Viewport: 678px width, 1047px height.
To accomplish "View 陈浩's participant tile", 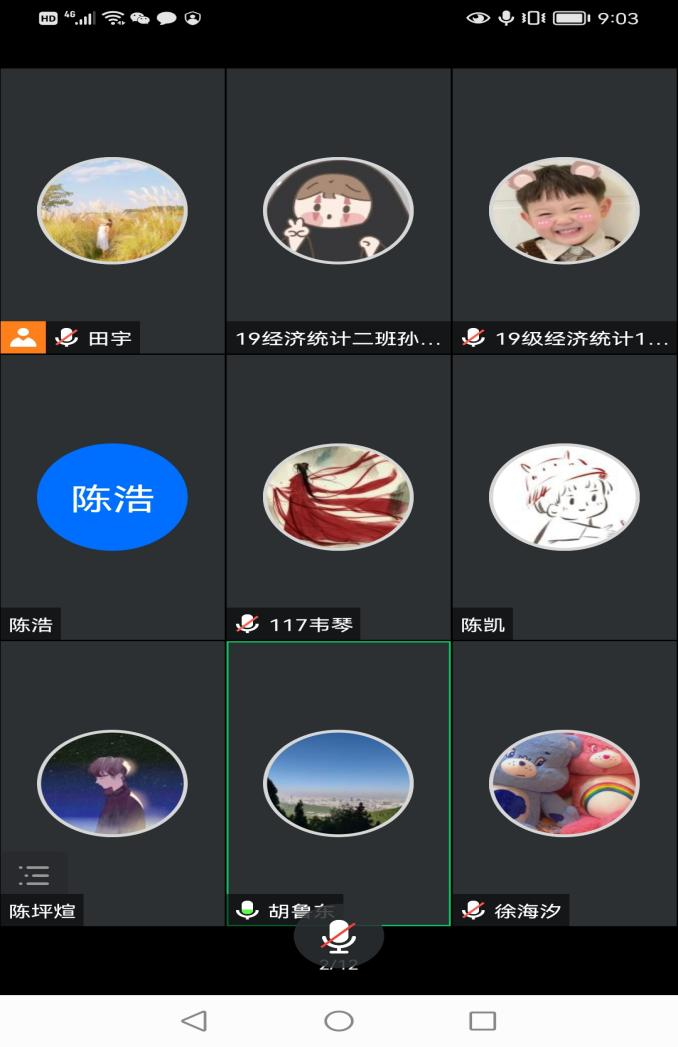I will [x=112, y=497].
